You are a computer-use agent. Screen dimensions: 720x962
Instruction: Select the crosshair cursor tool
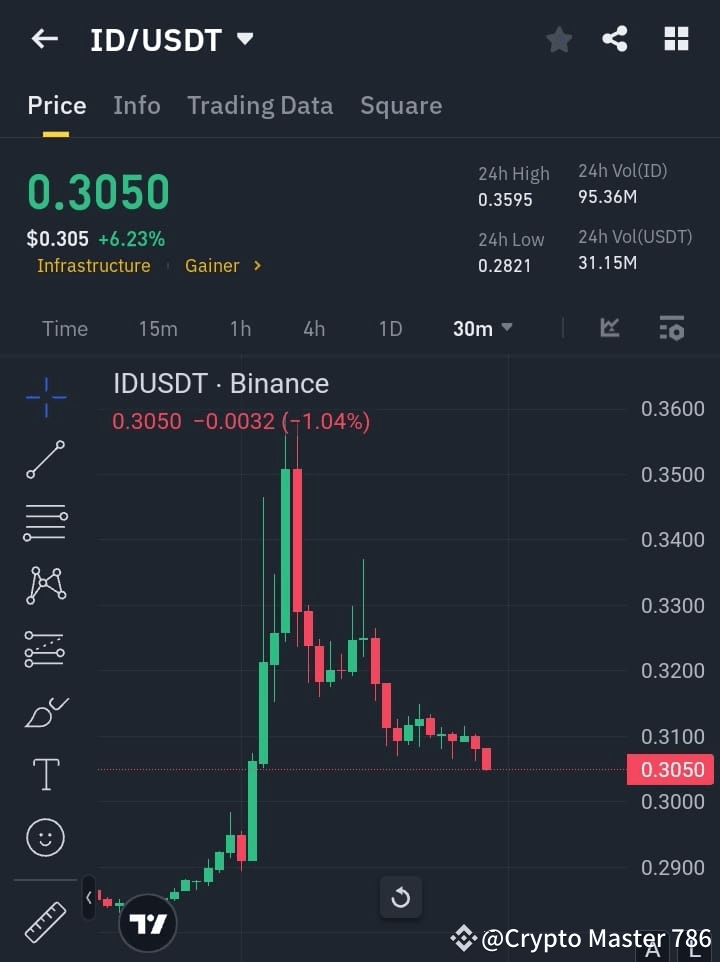44,397
